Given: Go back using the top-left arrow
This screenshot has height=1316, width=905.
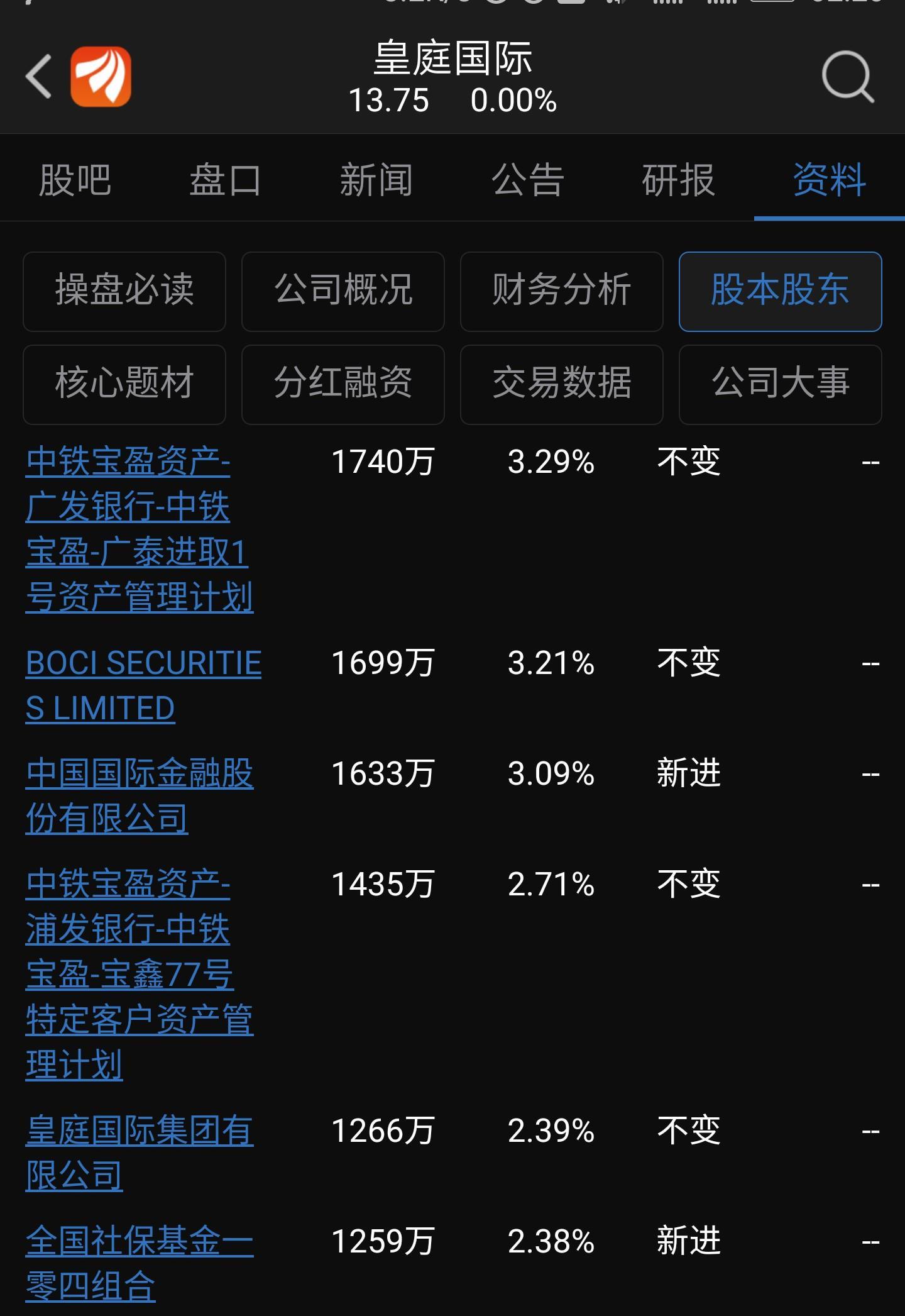Looking at the screenshot, I should pos(39,76).
